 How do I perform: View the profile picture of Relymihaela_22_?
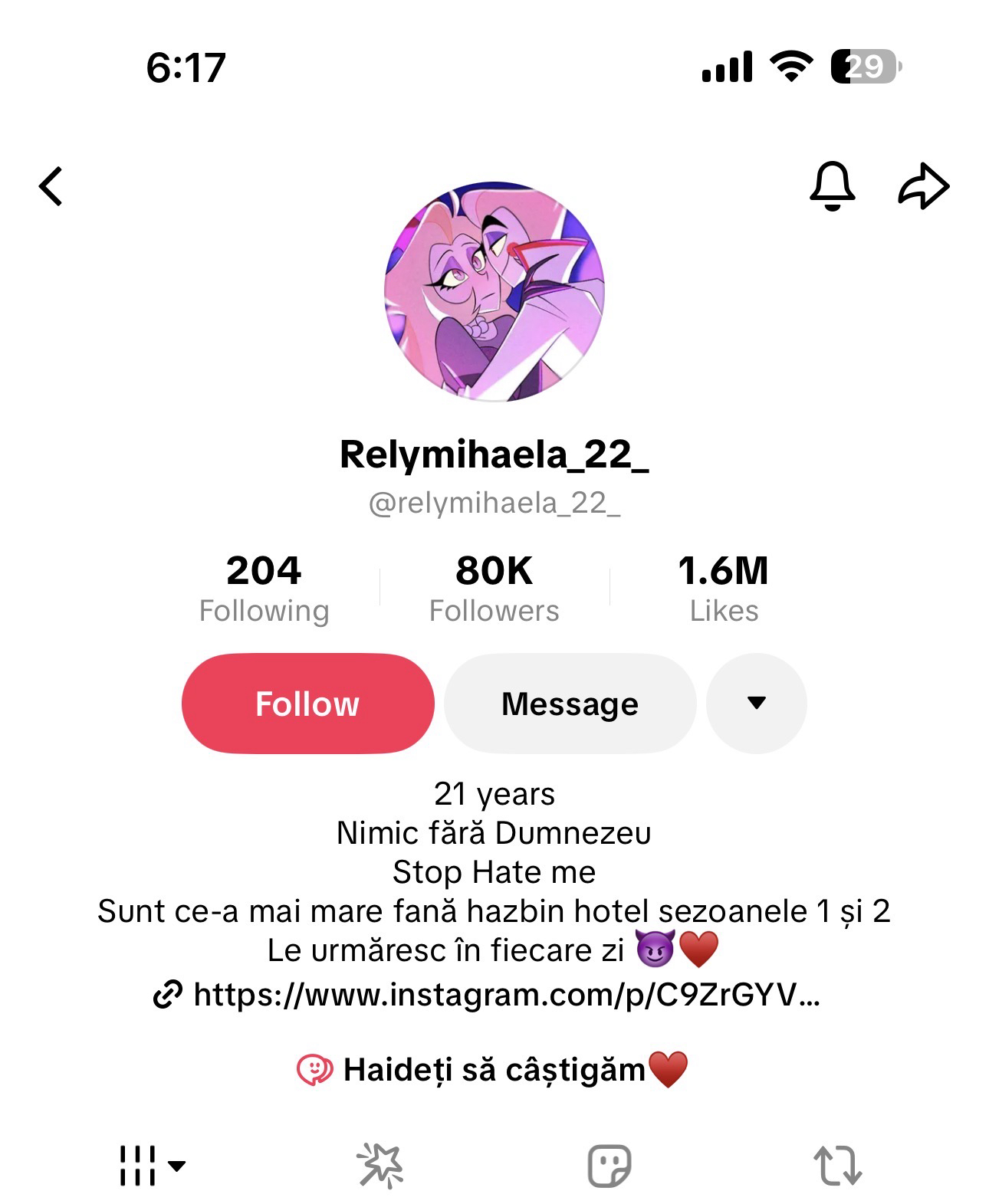coord(495,291)
